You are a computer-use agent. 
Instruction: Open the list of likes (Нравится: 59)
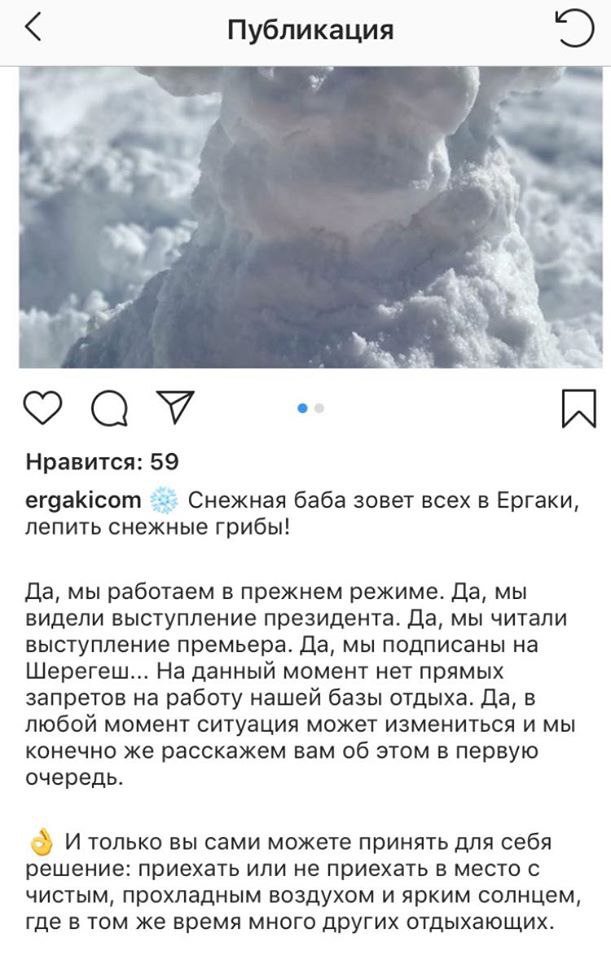click(x=101, y=462)
